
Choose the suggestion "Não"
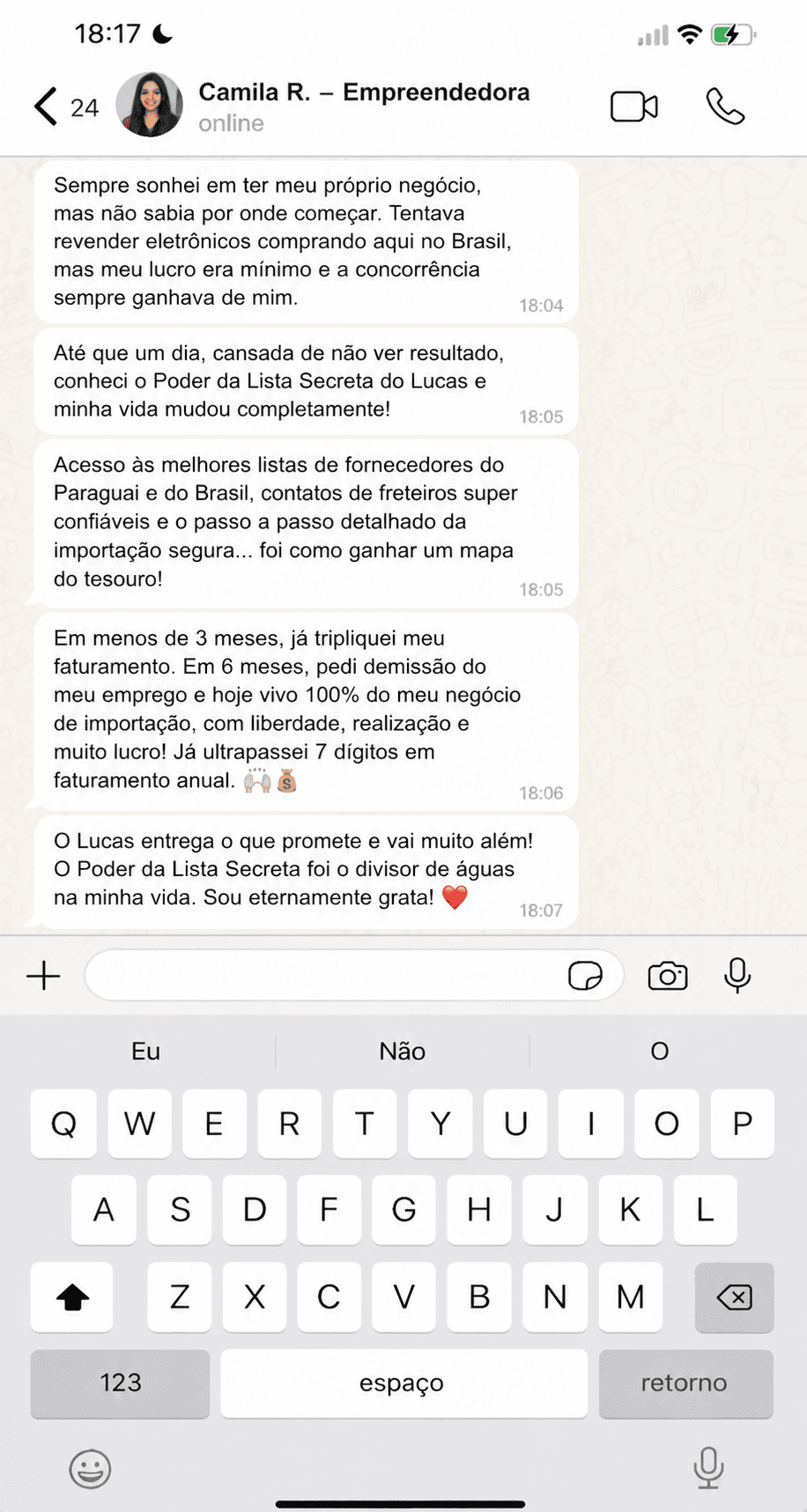[403, 1051]
